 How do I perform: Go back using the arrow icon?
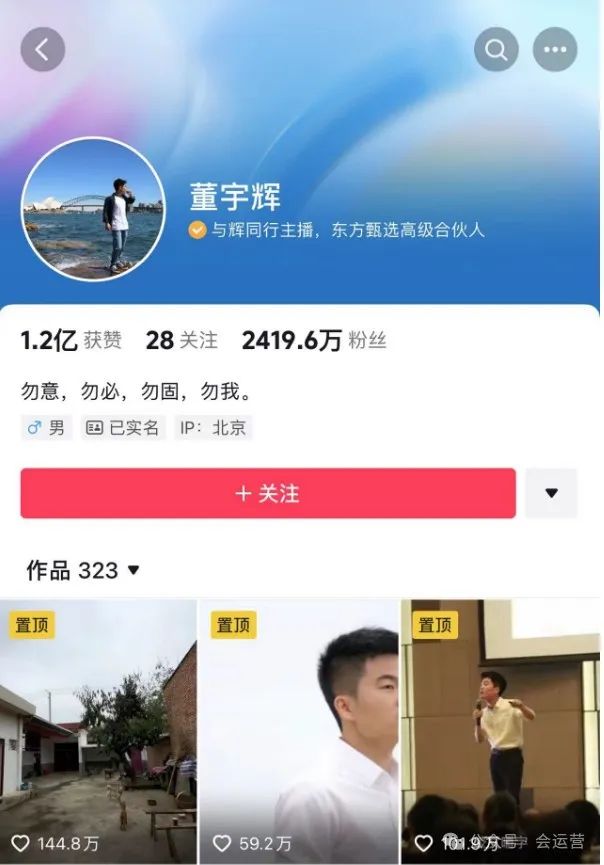43,49
